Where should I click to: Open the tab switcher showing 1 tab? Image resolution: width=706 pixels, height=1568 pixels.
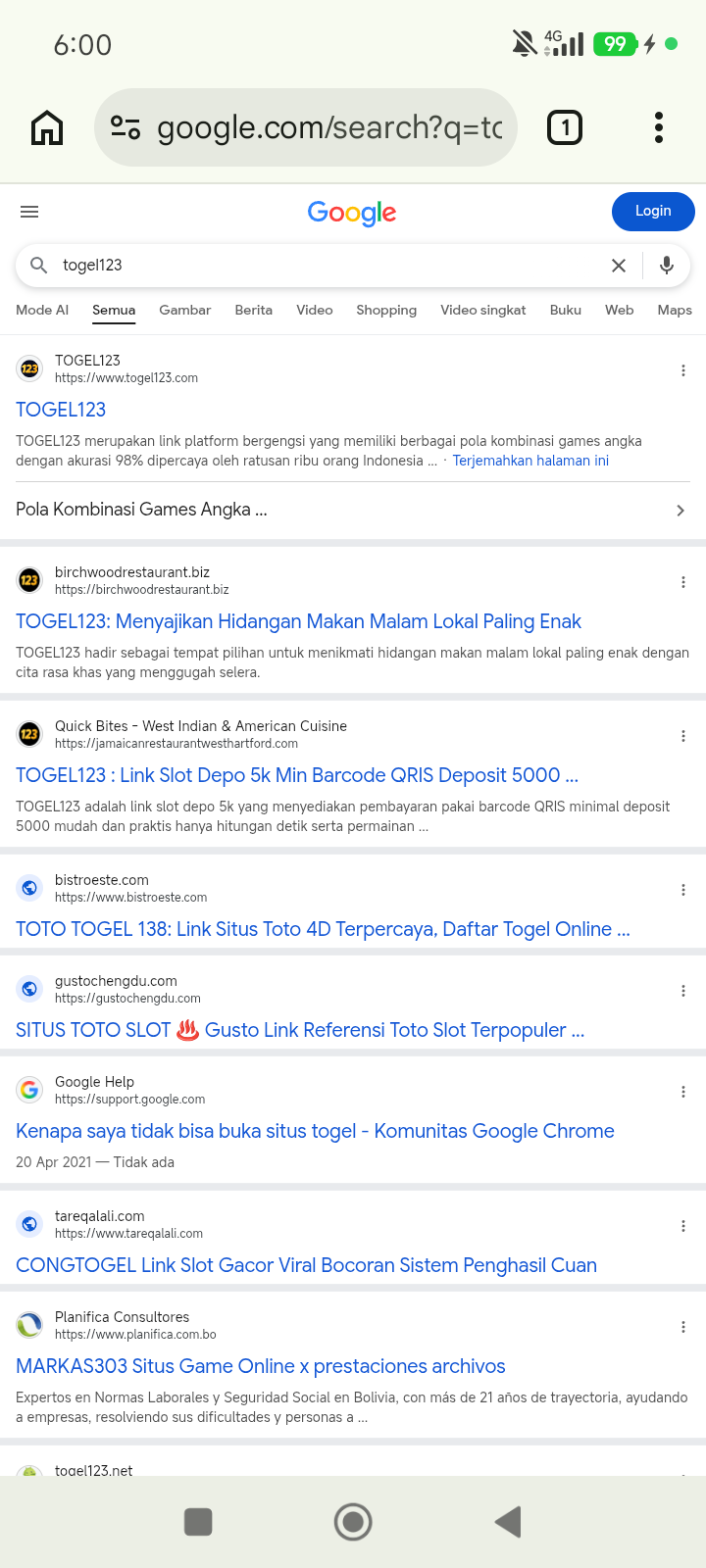click(x=565, y=127)
